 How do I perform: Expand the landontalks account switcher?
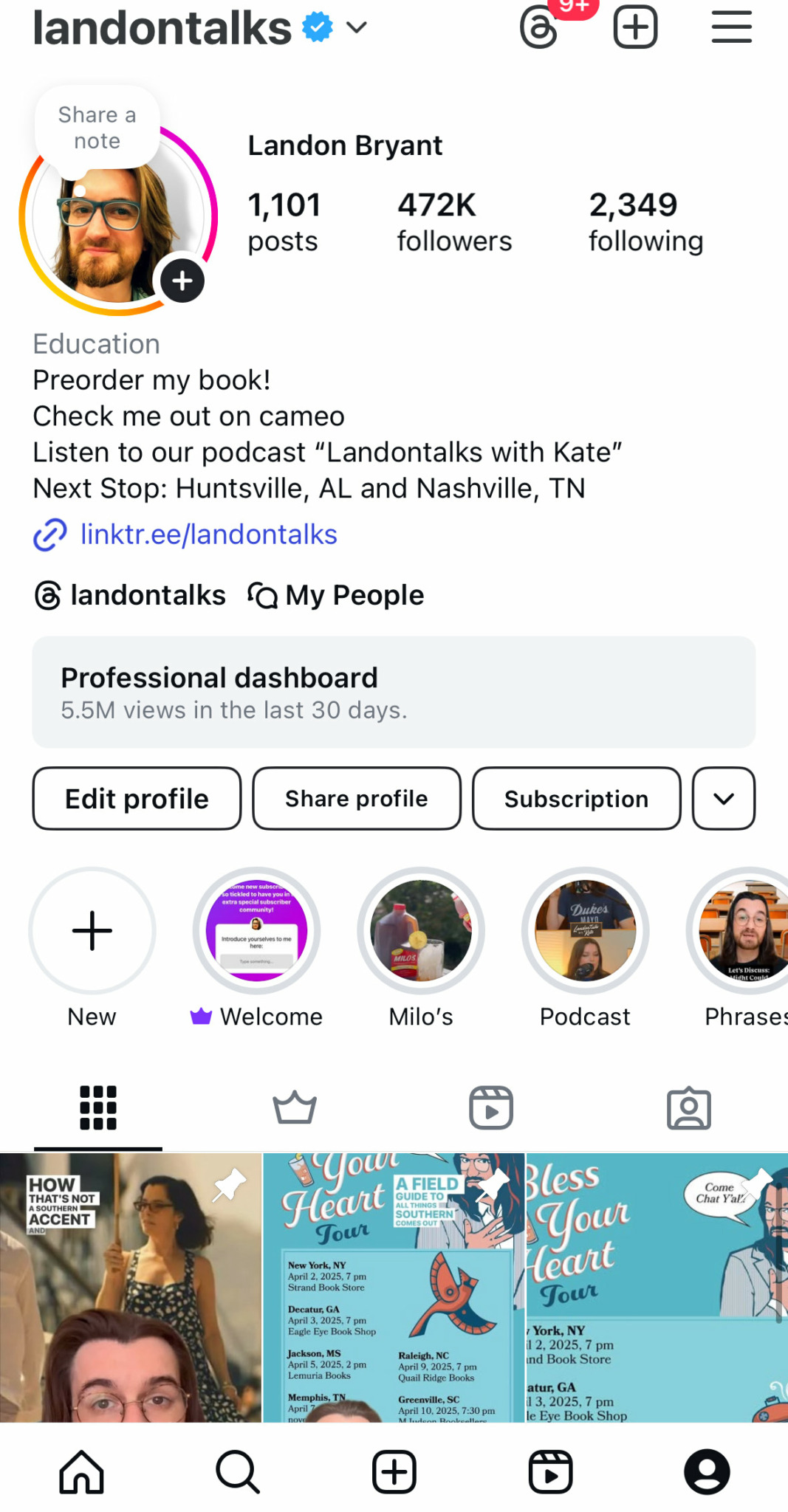pyautogui.click(x=357, y=28)
